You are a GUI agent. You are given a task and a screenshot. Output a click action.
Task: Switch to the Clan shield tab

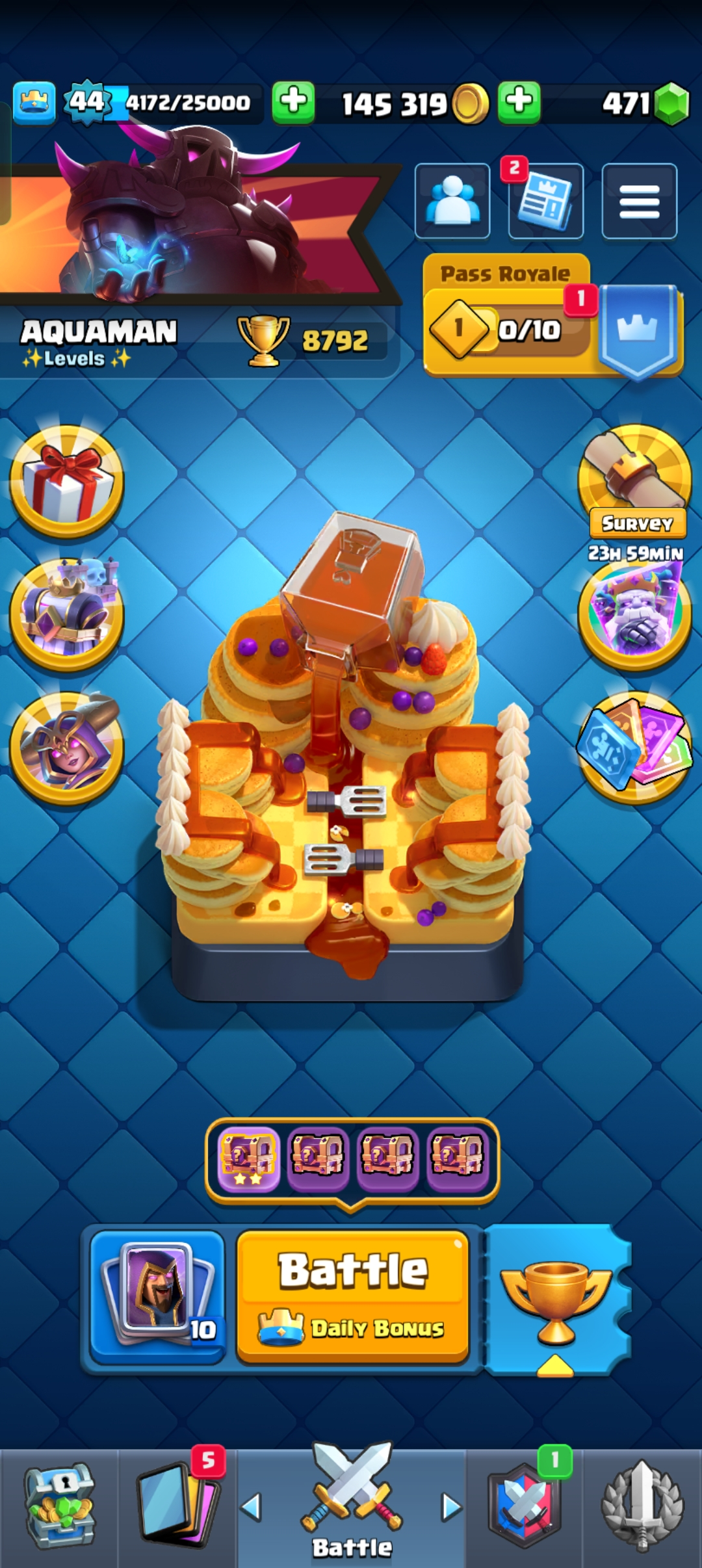524,1508
